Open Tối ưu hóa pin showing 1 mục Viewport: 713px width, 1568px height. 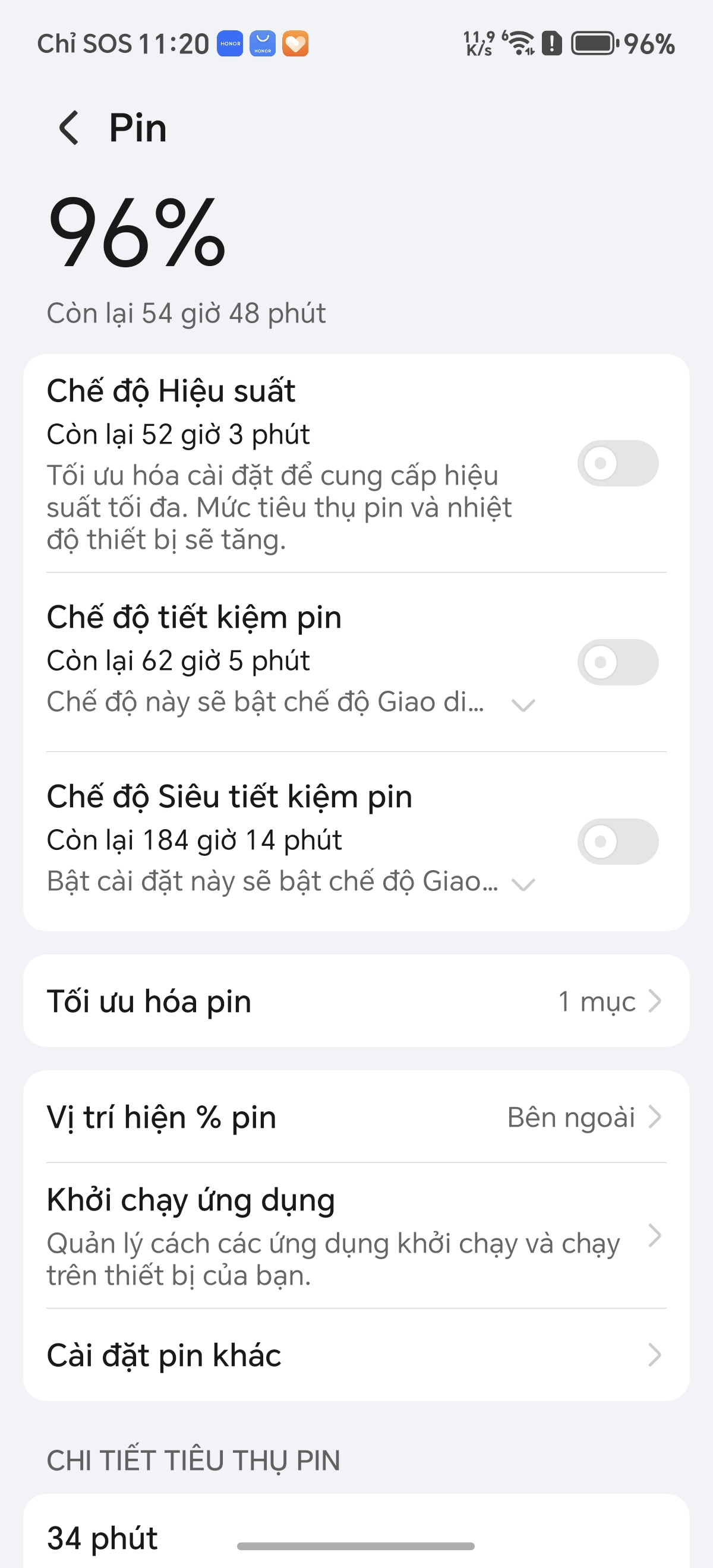pyautogui.click(x=356, y=1001)
